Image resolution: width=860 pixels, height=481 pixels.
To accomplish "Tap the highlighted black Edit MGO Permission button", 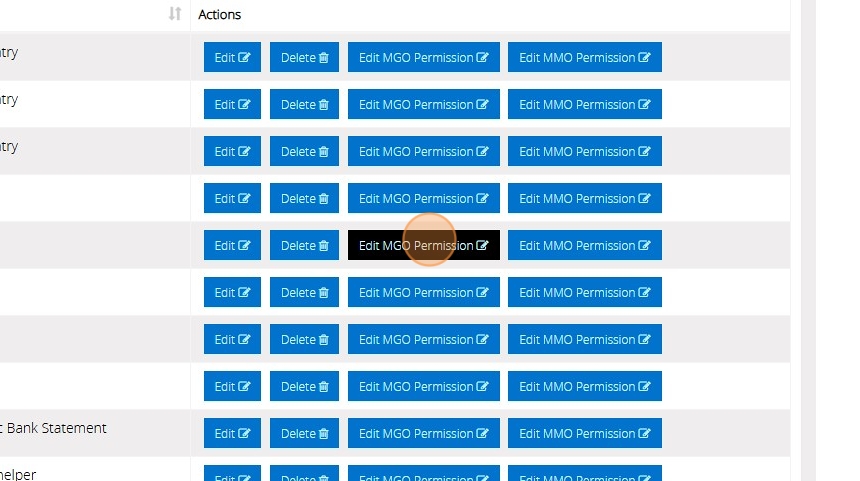I will (423, 245).
